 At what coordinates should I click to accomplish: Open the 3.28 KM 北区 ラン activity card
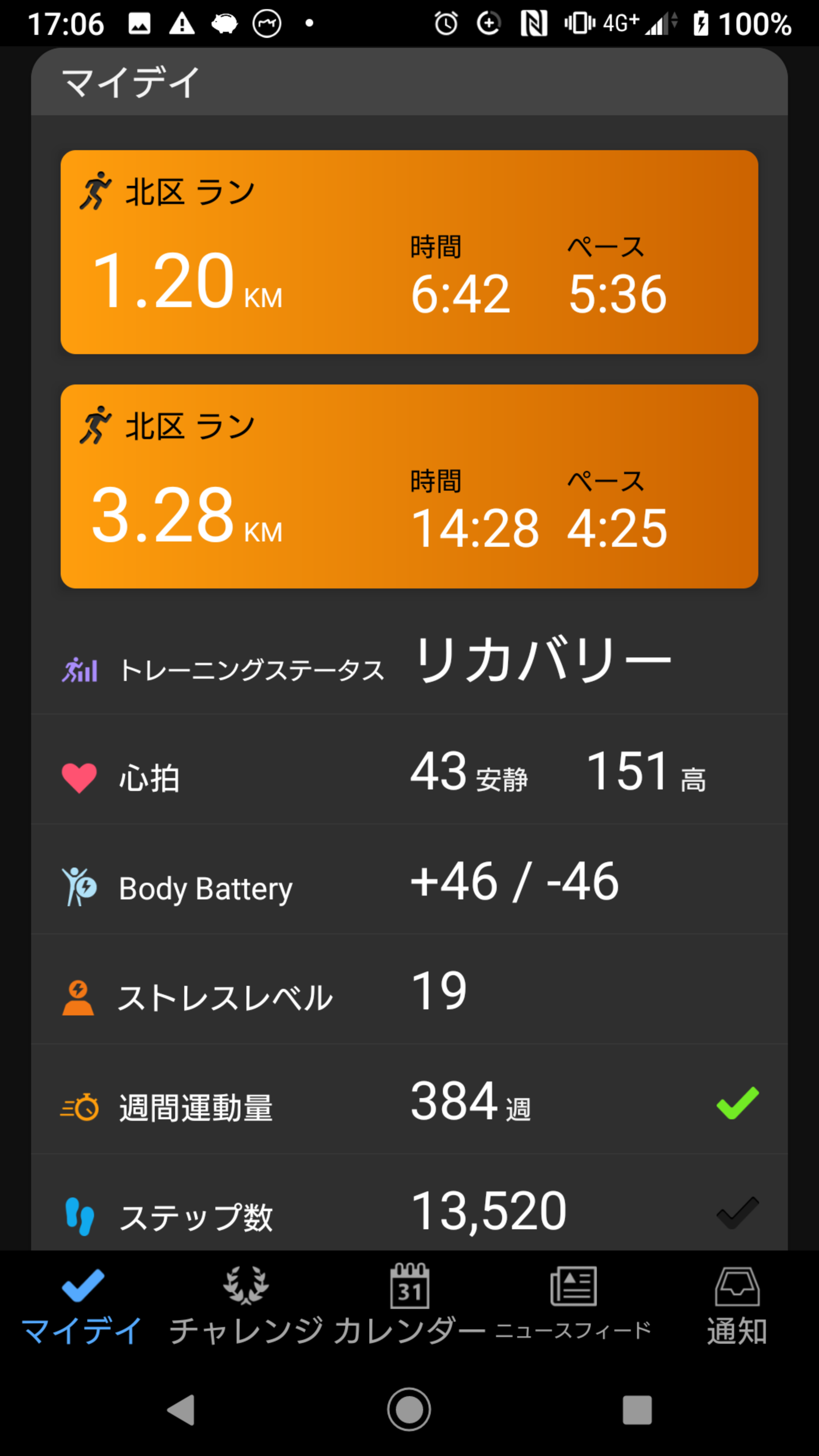[409, 486]
